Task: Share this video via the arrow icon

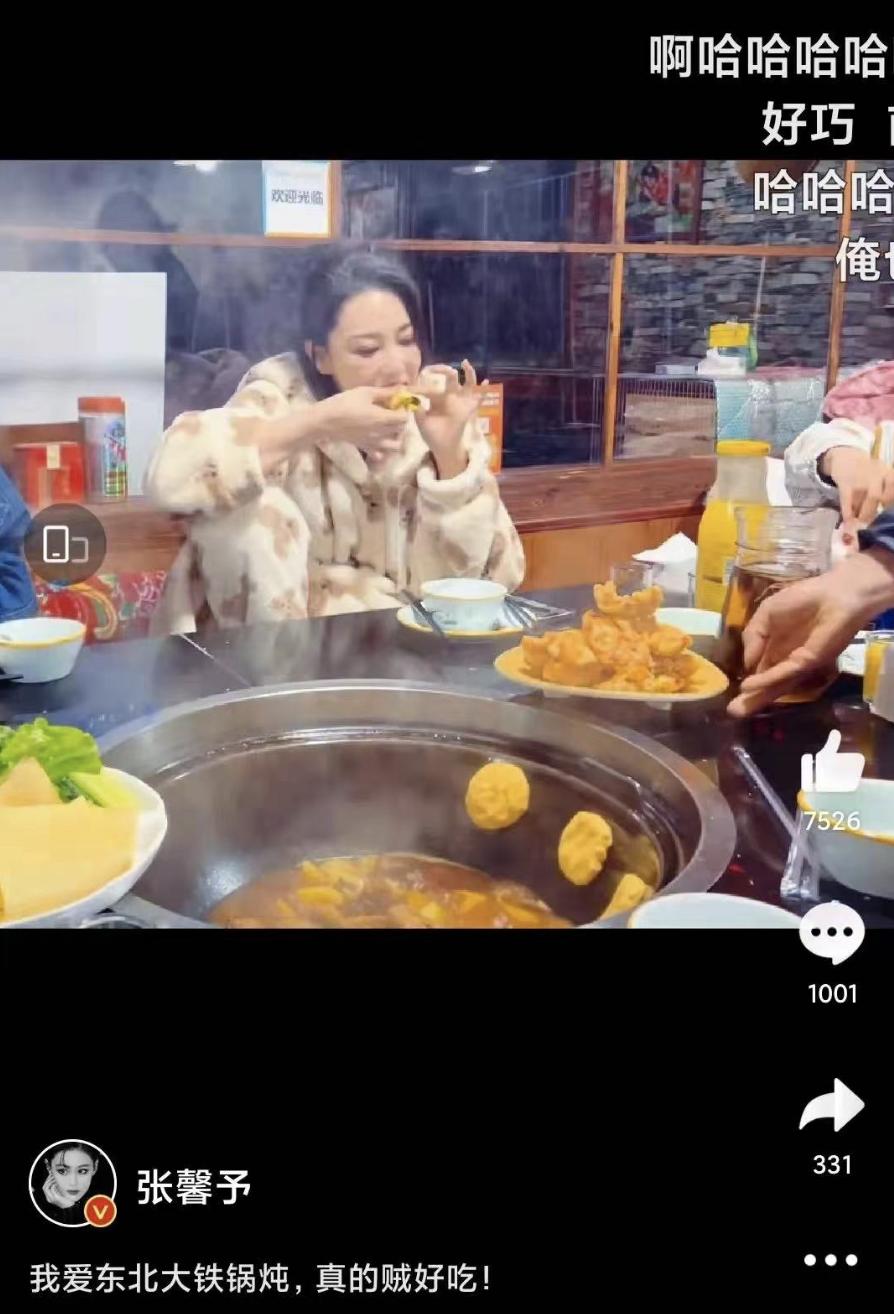Action: pos(832,1106)
